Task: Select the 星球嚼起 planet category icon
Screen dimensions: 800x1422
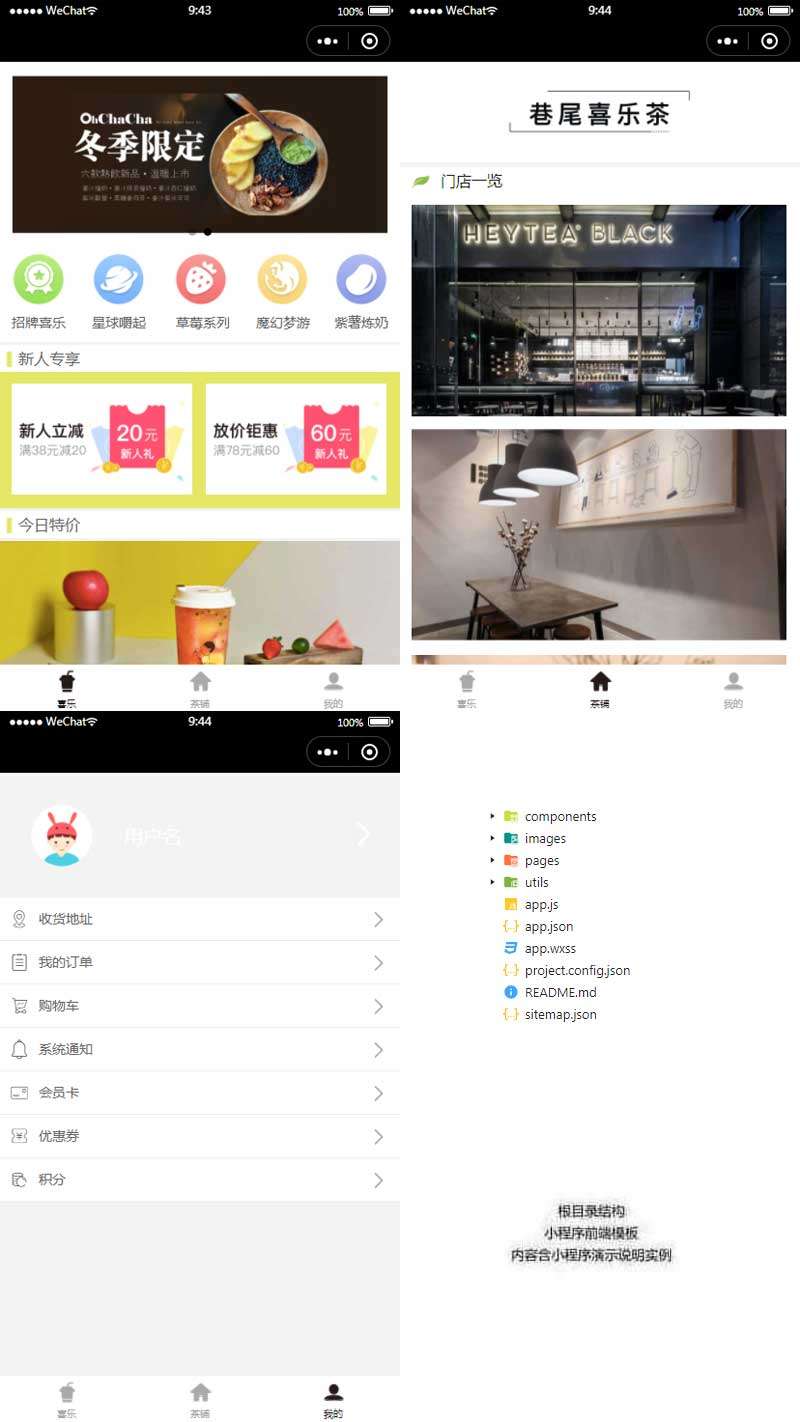Action: click(119, 279)
